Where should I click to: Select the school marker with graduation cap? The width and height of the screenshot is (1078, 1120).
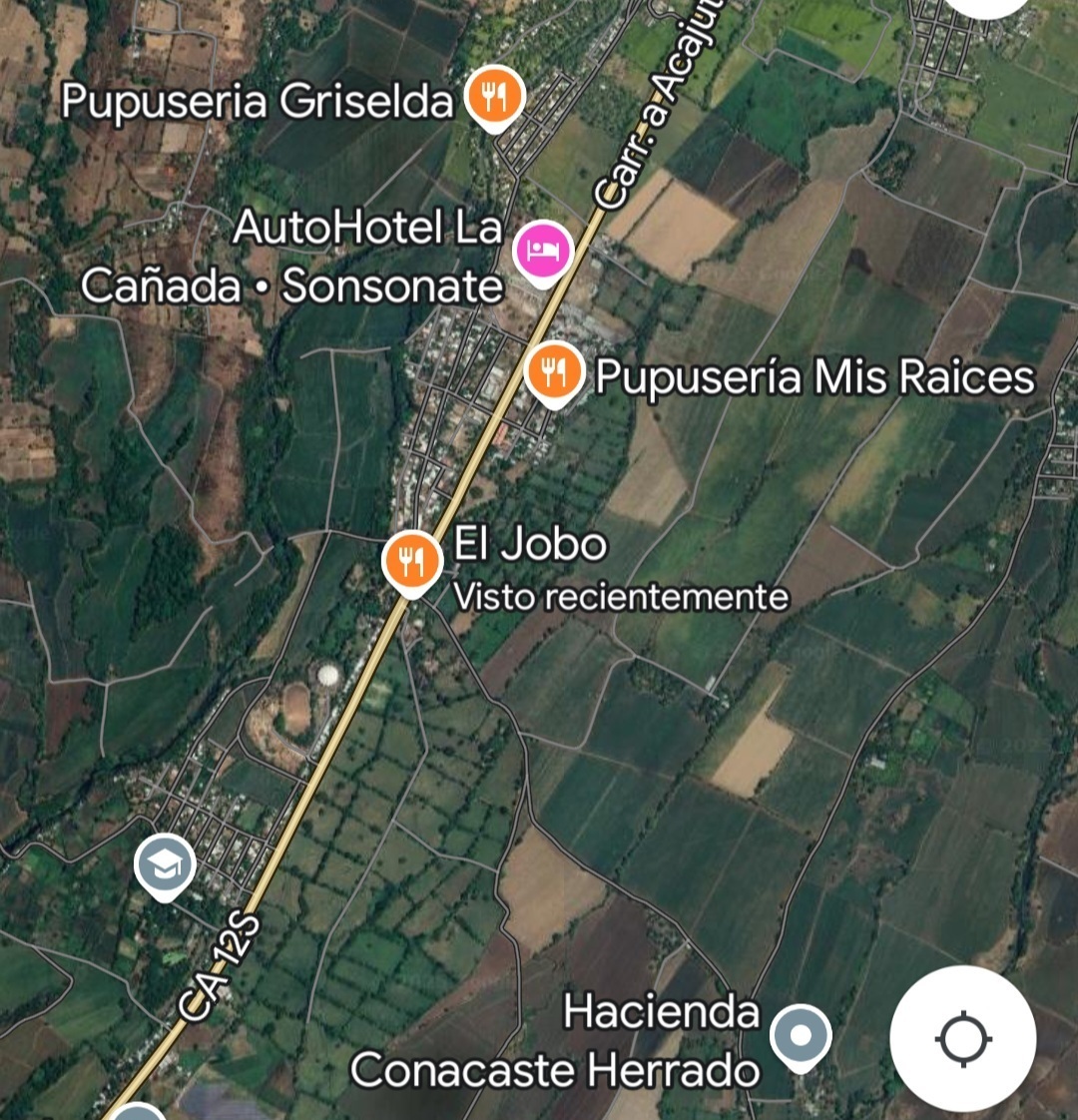[x=164, y=864]
